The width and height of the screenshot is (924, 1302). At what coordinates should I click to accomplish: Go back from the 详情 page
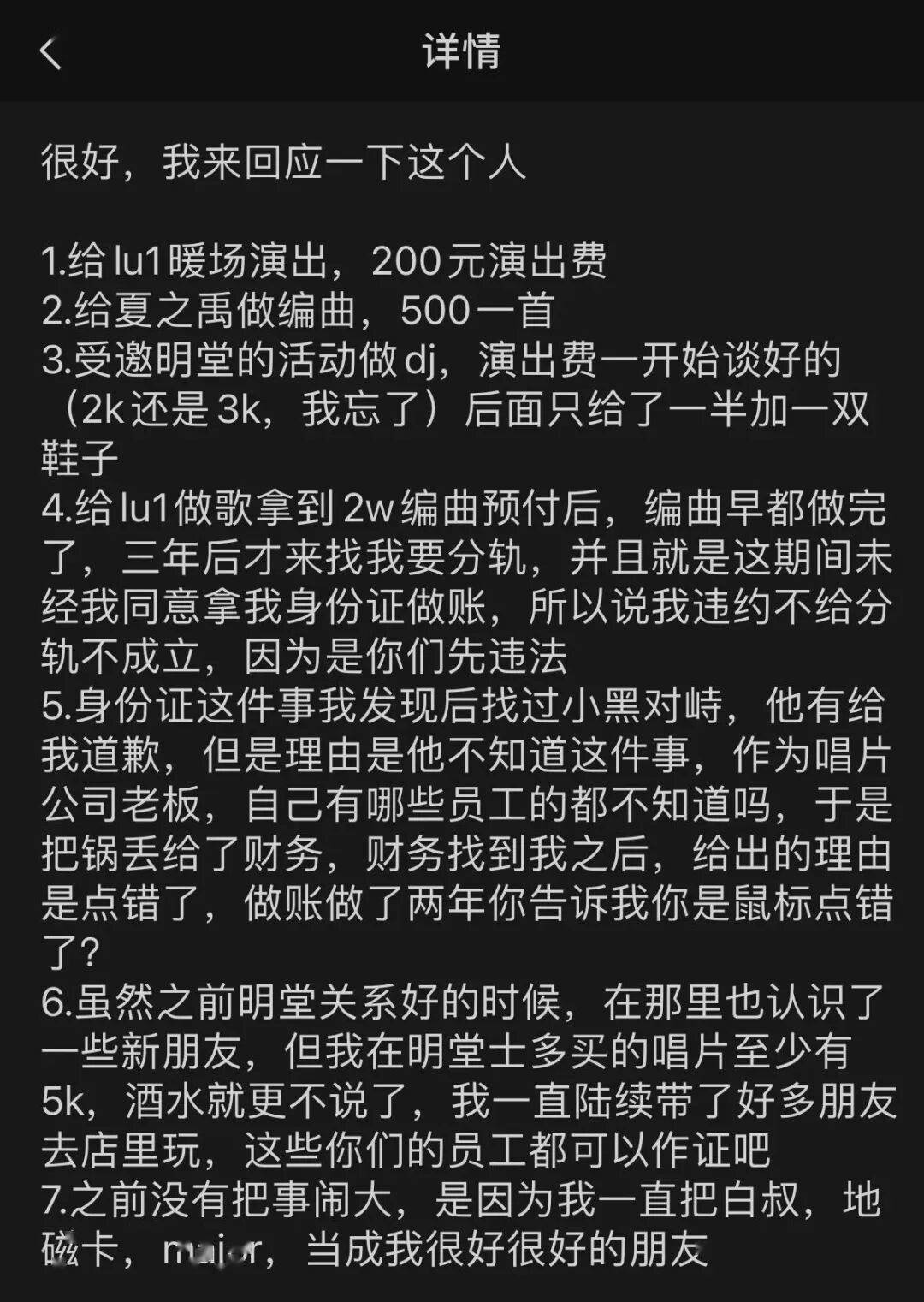coord(50,53)
